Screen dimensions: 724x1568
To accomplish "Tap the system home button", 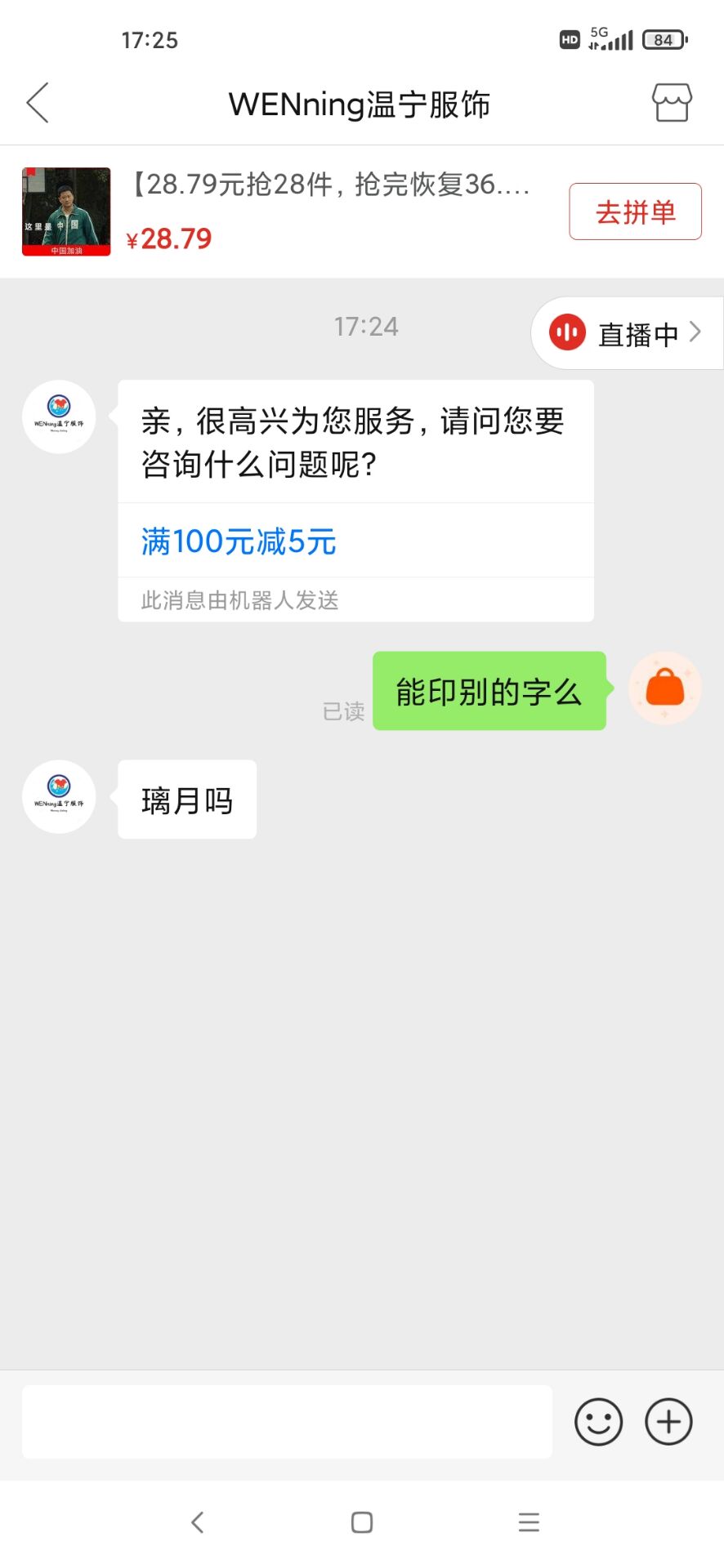I will pyautogui.click(x=362, y=1522).
